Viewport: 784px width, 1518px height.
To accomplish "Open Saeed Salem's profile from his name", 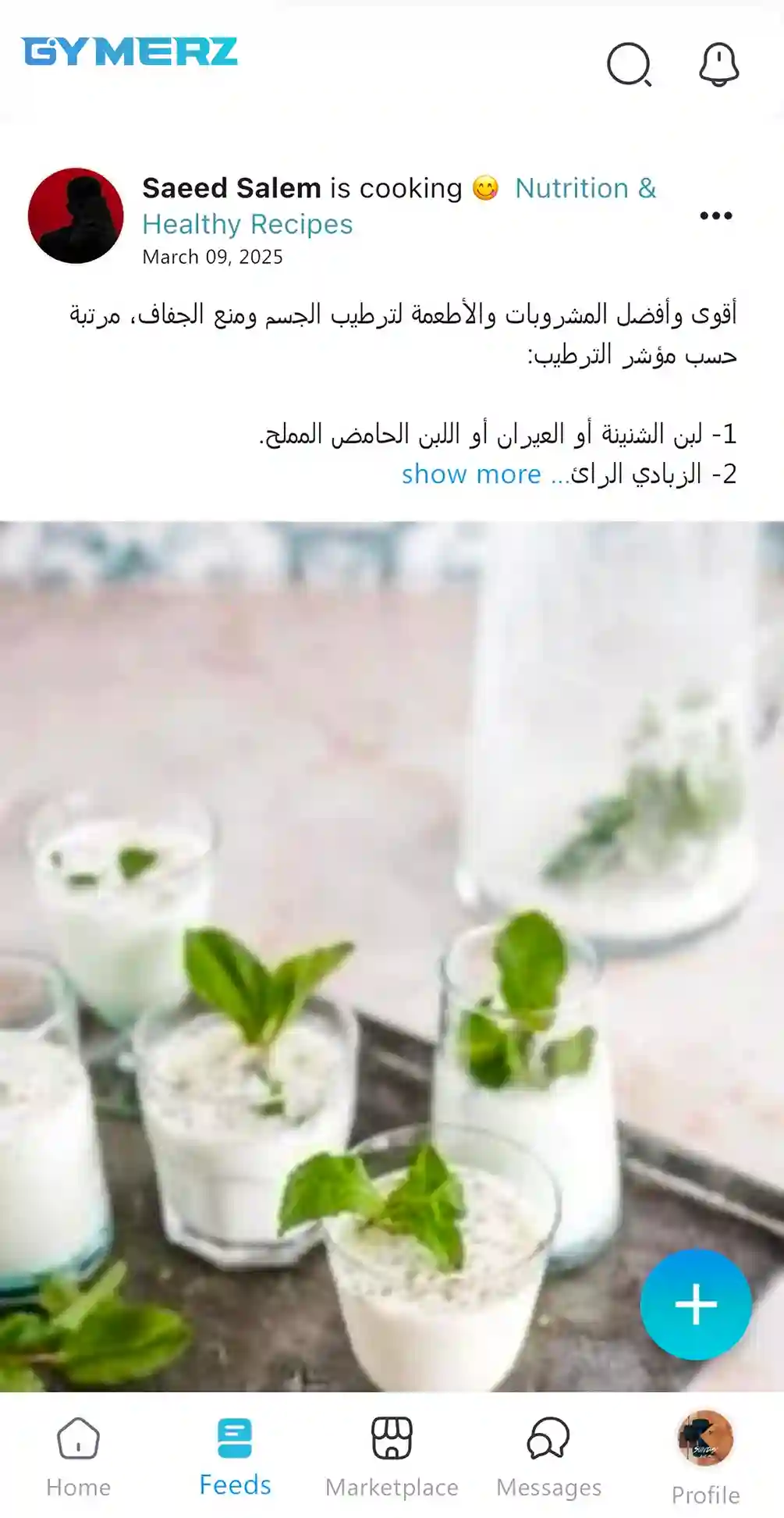I will pos(231,188).
